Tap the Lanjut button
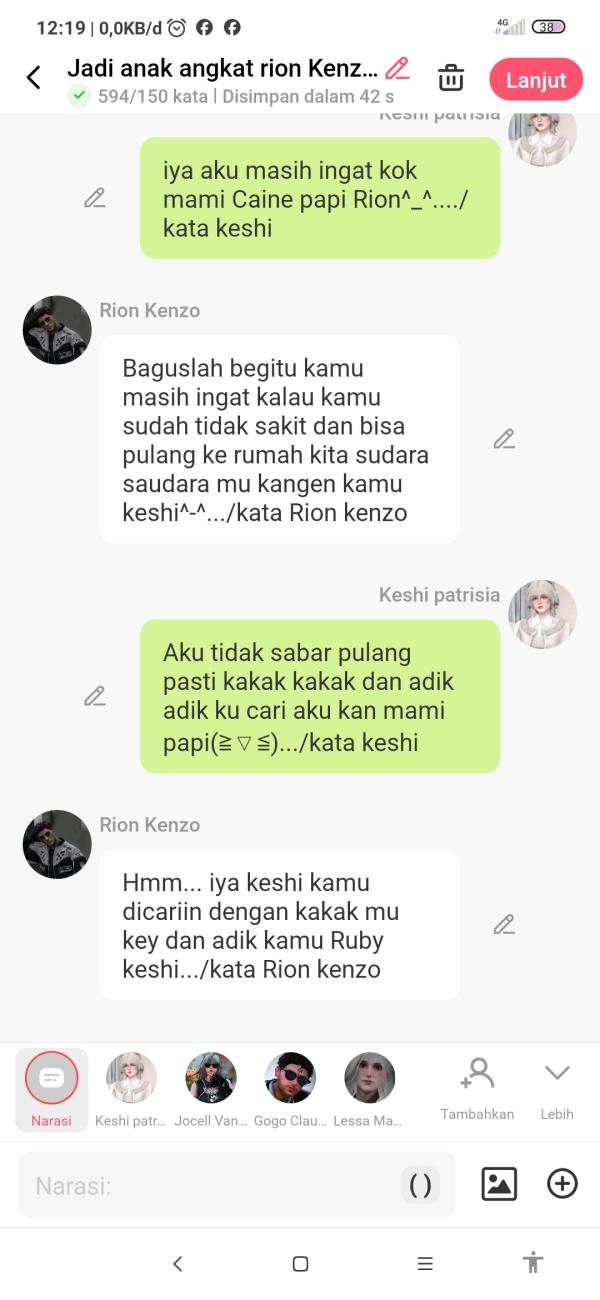 536,80
